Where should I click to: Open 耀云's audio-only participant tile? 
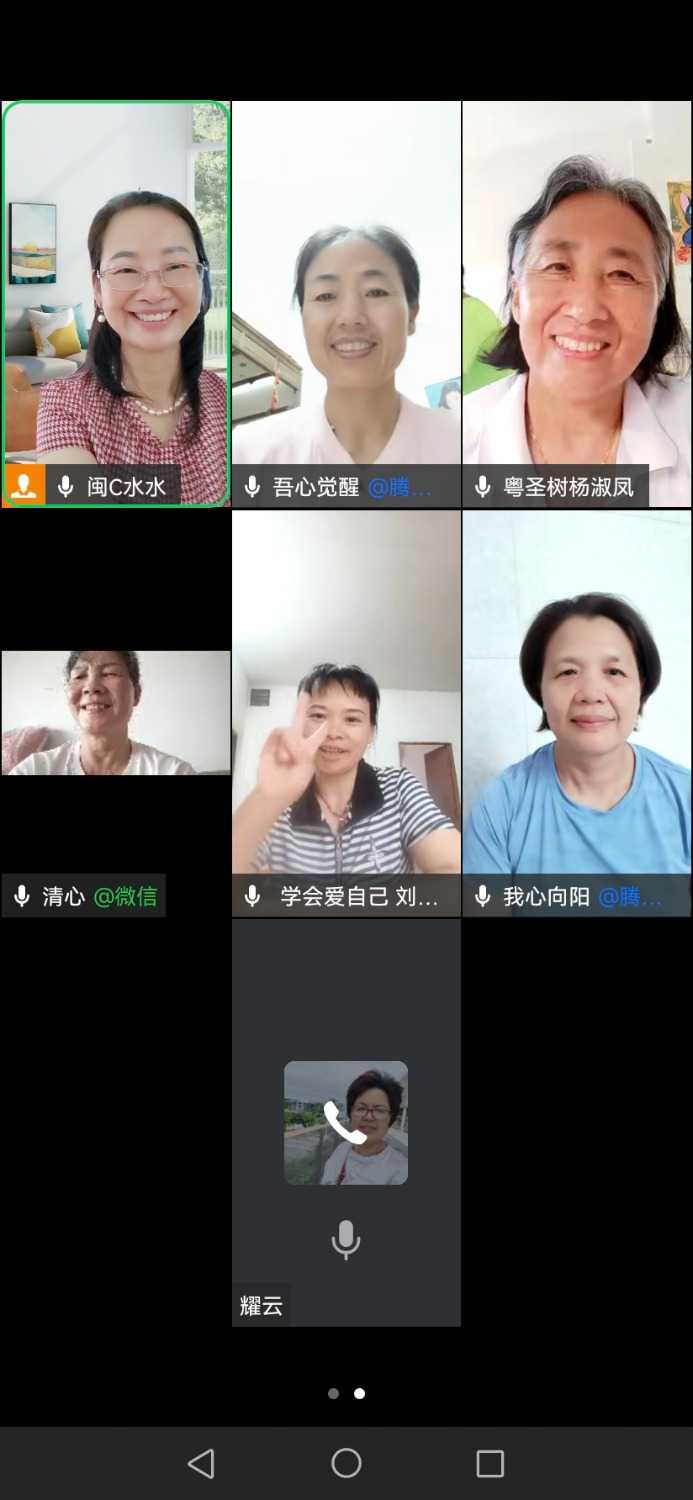pos(346,1122)
